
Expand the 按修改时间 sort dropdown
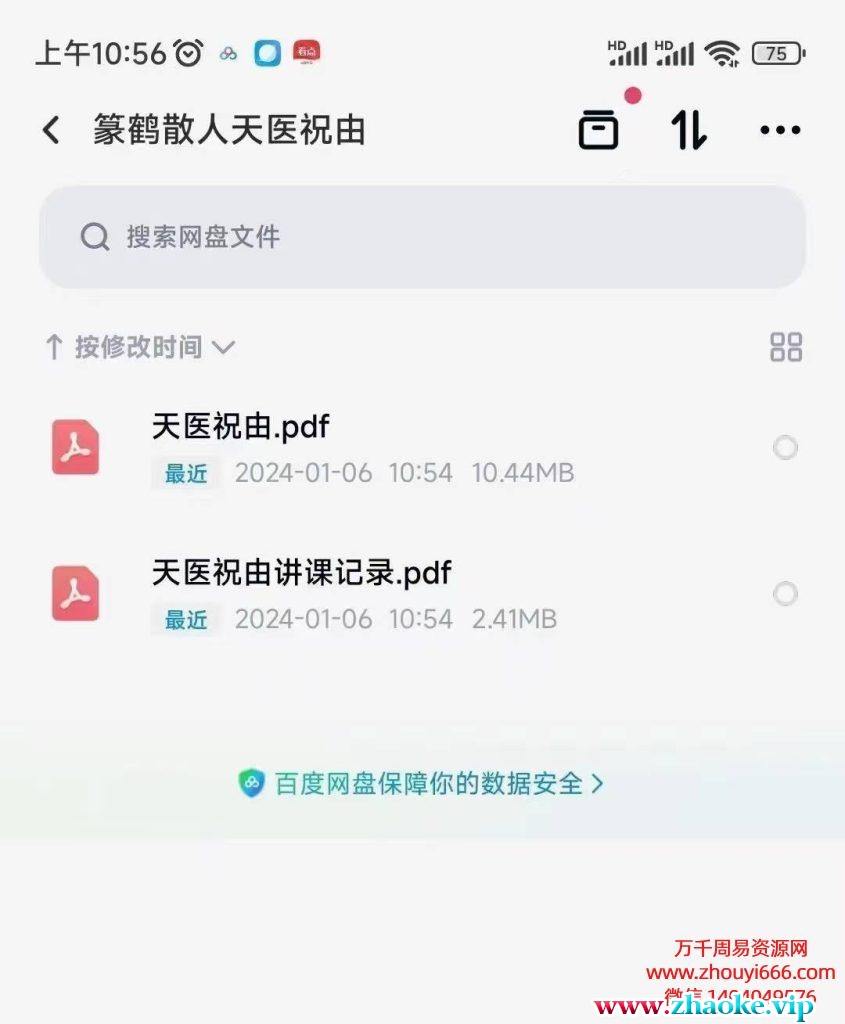click(140, 348)
